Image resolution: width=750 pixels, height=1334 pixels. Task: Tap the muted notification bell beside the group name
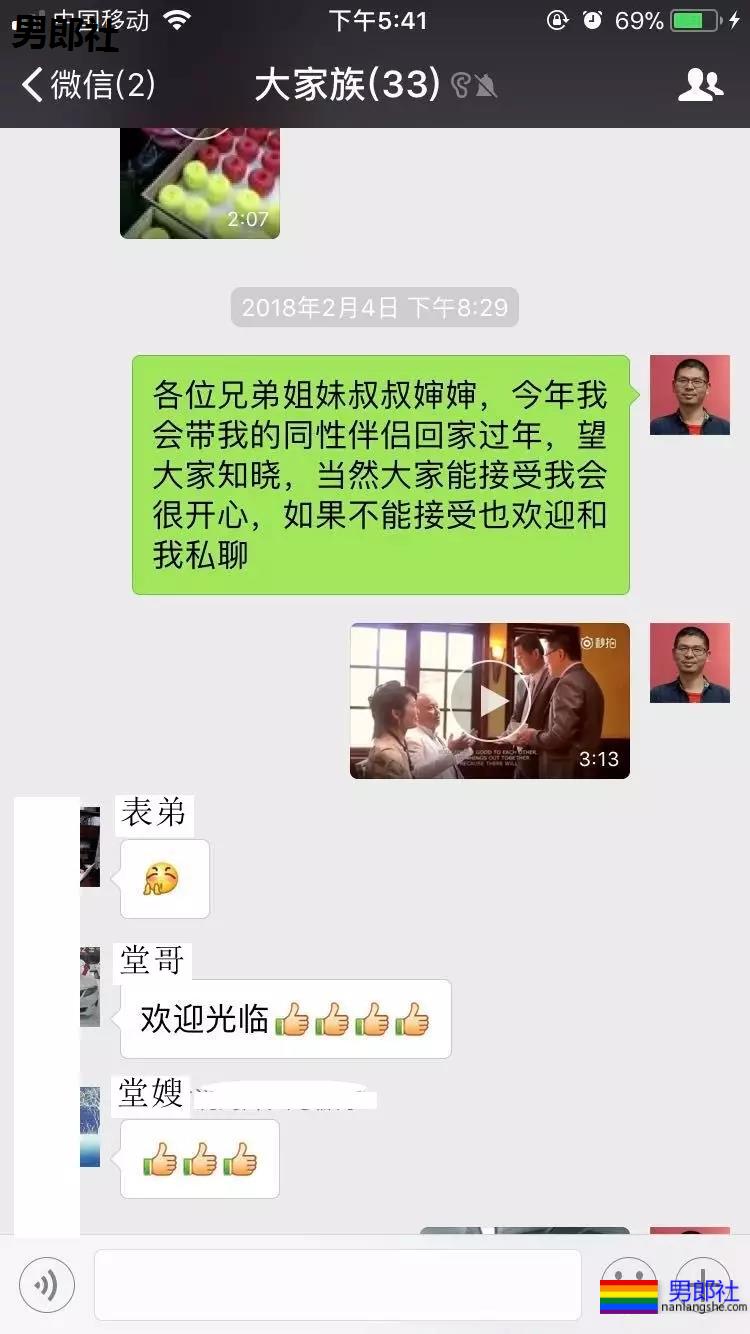487,88
